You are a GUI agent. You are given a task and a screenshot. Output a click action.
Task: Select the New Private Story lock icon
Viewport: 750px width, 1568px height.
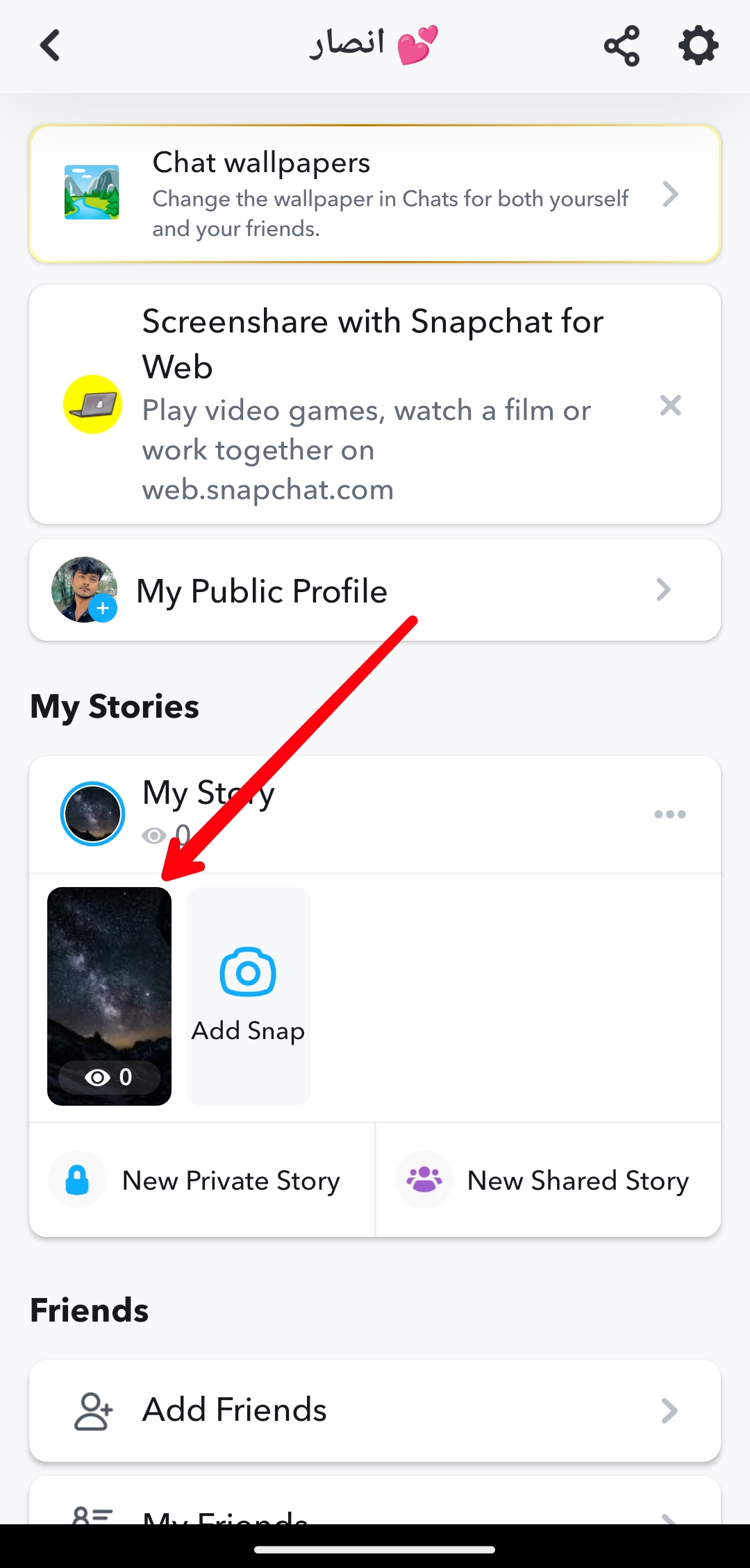76,1180
